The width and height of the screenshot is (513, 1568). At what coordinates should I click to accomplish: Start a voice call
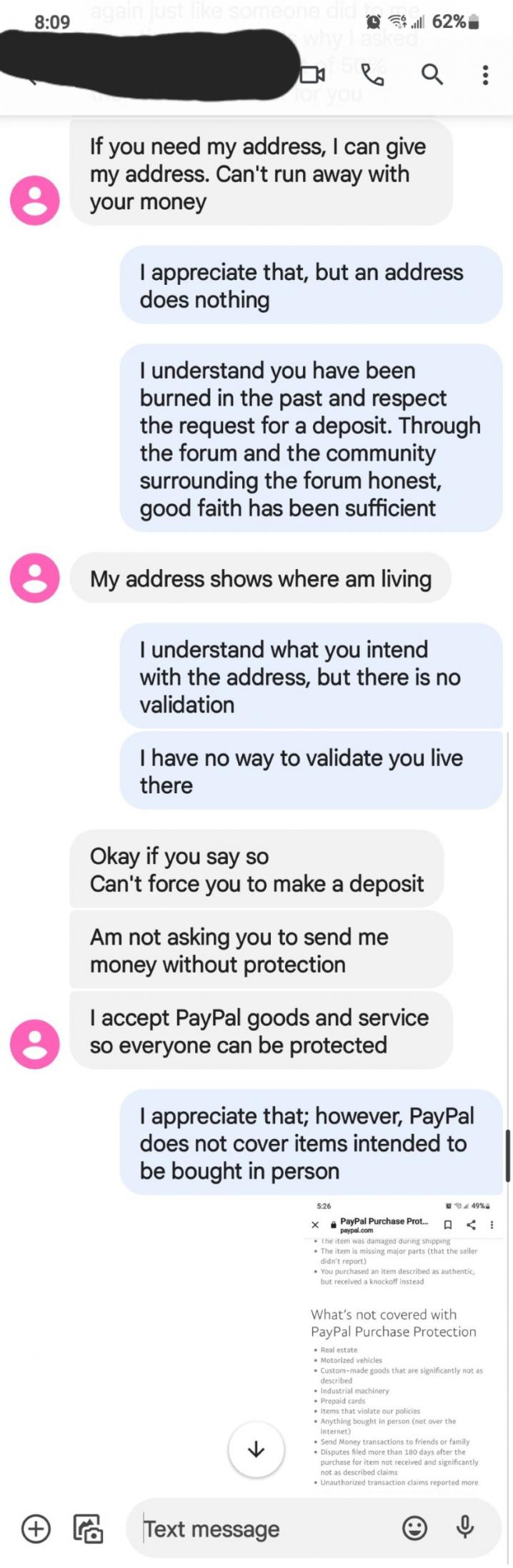click(x=372, y=74)
